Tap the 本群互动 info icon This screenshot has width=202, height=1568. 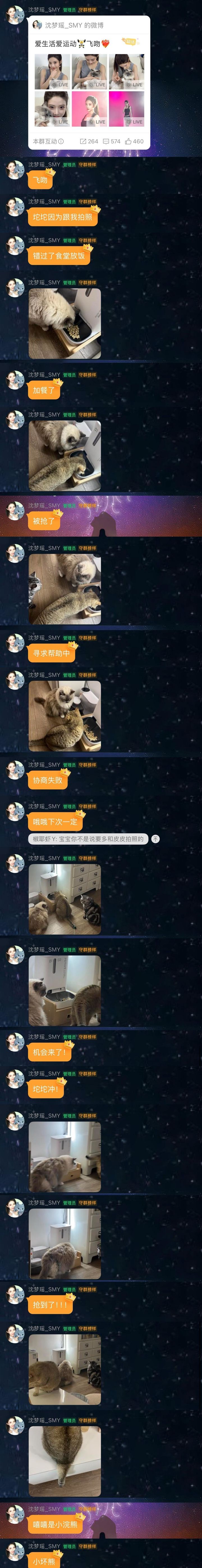[x=61, y=141]
